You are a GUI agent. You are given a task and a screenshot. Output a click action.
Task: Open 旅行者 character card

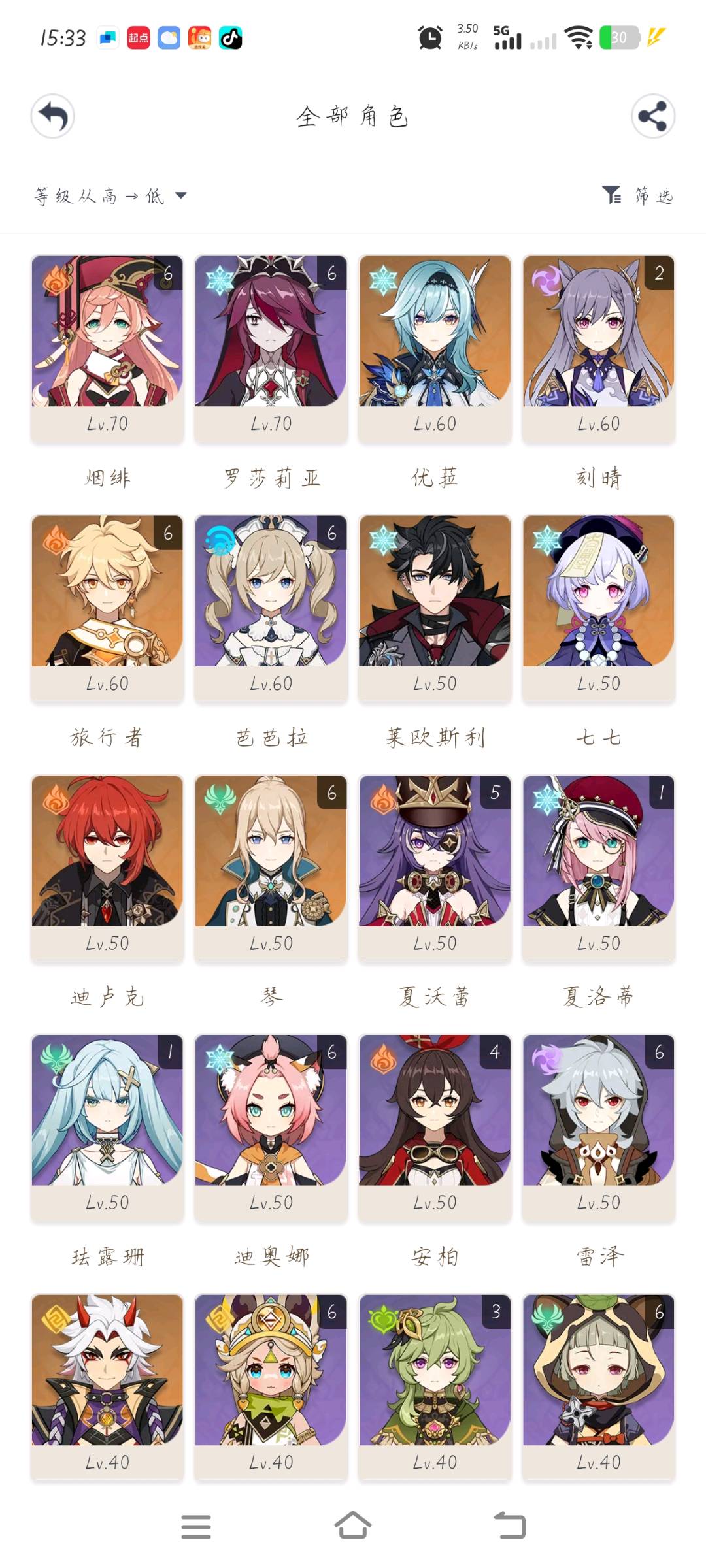107,608
